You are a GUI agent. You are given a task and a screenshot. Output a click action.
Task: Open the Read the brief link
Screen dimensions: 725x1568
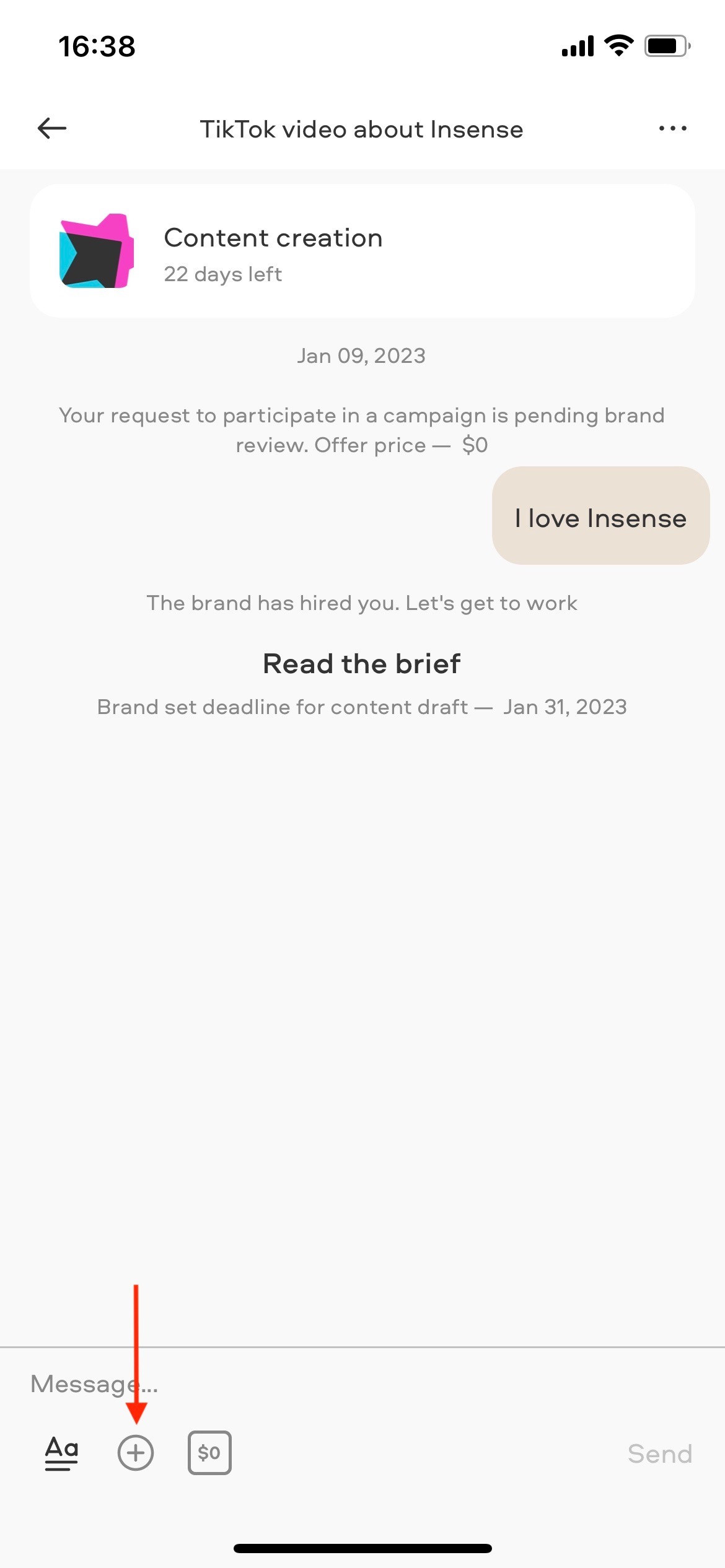362,664
